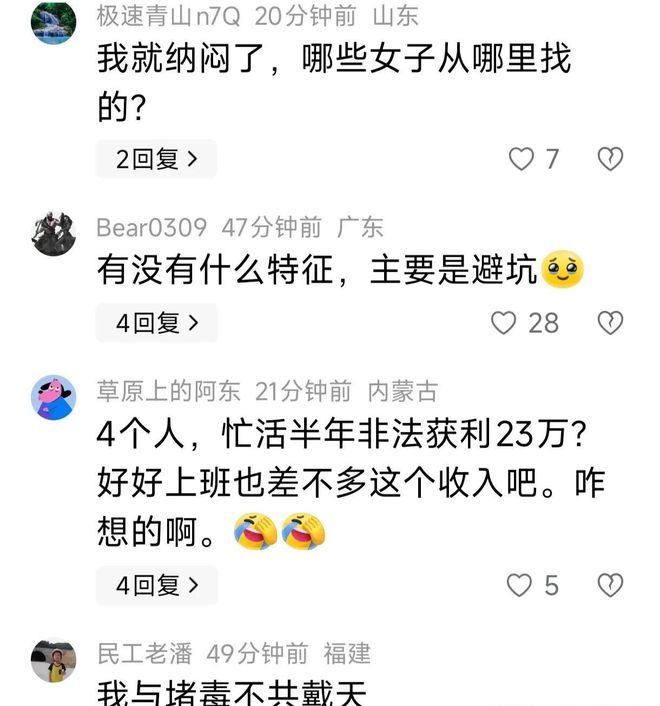This screenshot has height=706, width=660.
Task: Dislike Bear0309's comment
Action: point(610,323)
